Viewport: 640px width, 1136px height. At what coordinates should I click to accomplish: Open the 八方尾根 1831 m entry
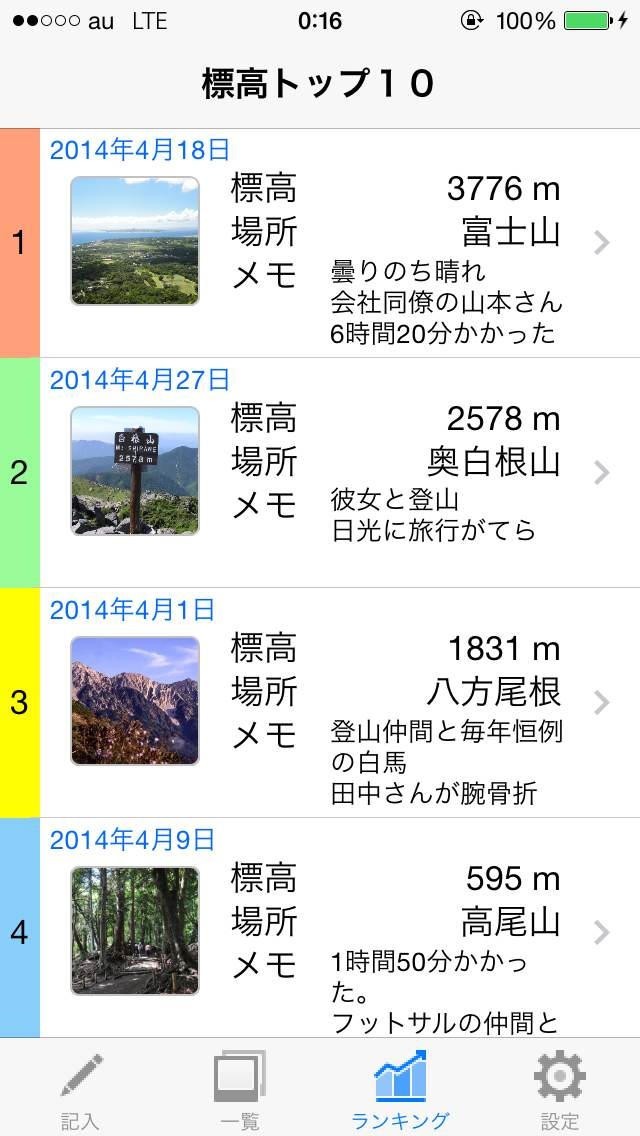(340, 702)
